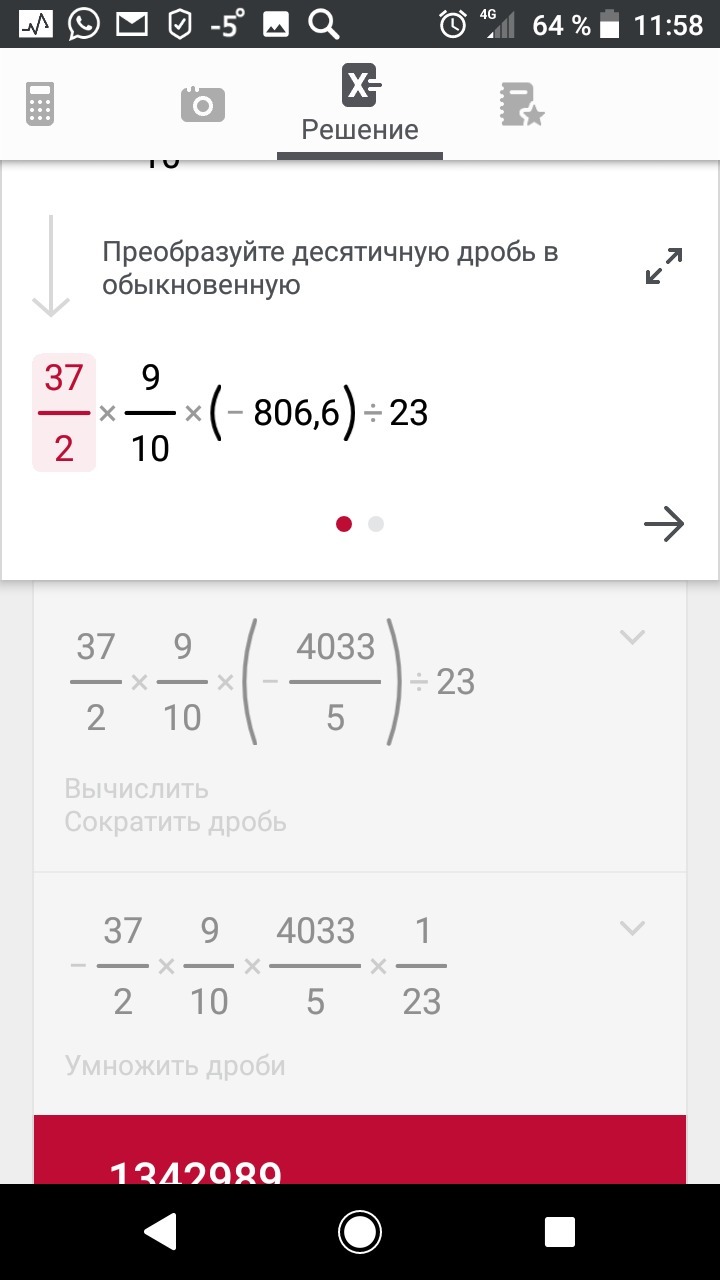Image resolution: width=720 pixels, height=1280 pixels.
Task: Expand the step card to fullscreen
Action: [x=664, y=266]
